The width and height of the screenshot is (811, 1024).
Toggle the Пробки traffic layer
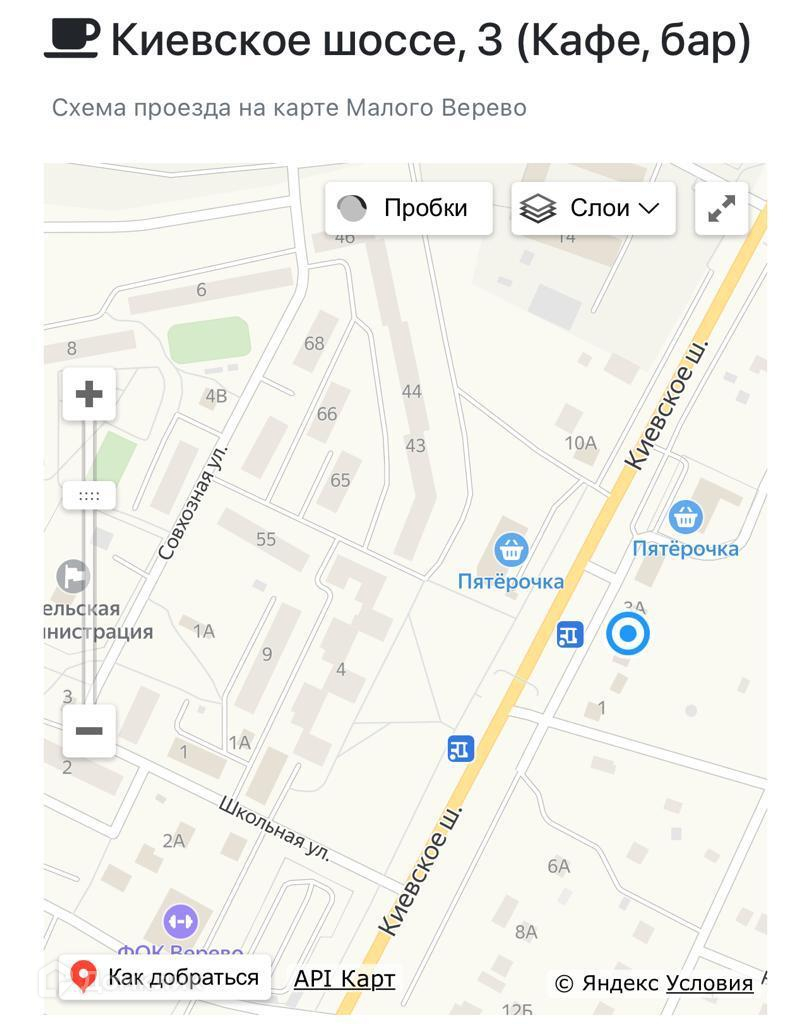tap(409, 208)
